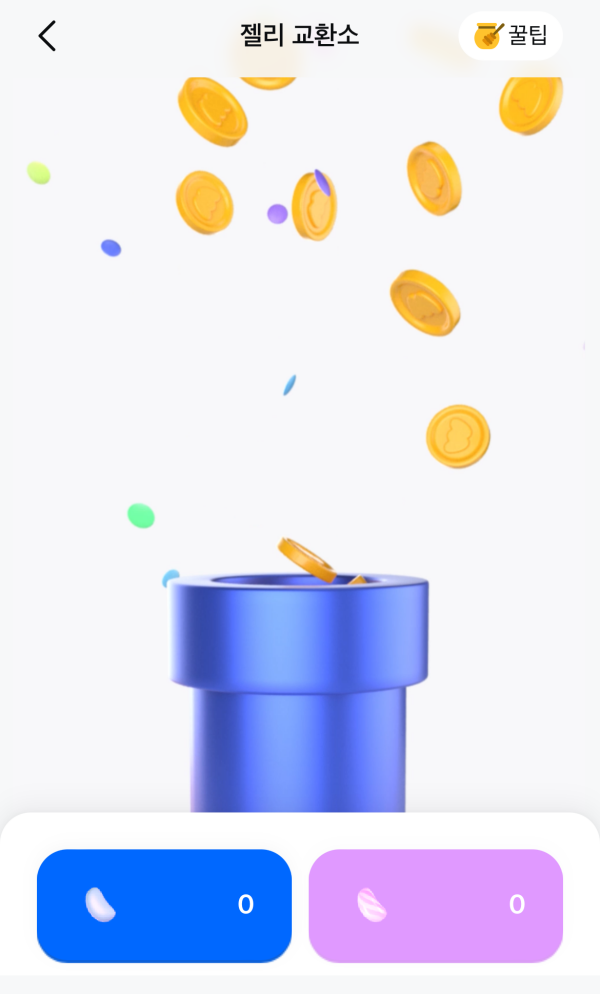This screenshot has width=600, height=1000.
Task: Go back from 젤리 교환소
Action: (47, 36)
